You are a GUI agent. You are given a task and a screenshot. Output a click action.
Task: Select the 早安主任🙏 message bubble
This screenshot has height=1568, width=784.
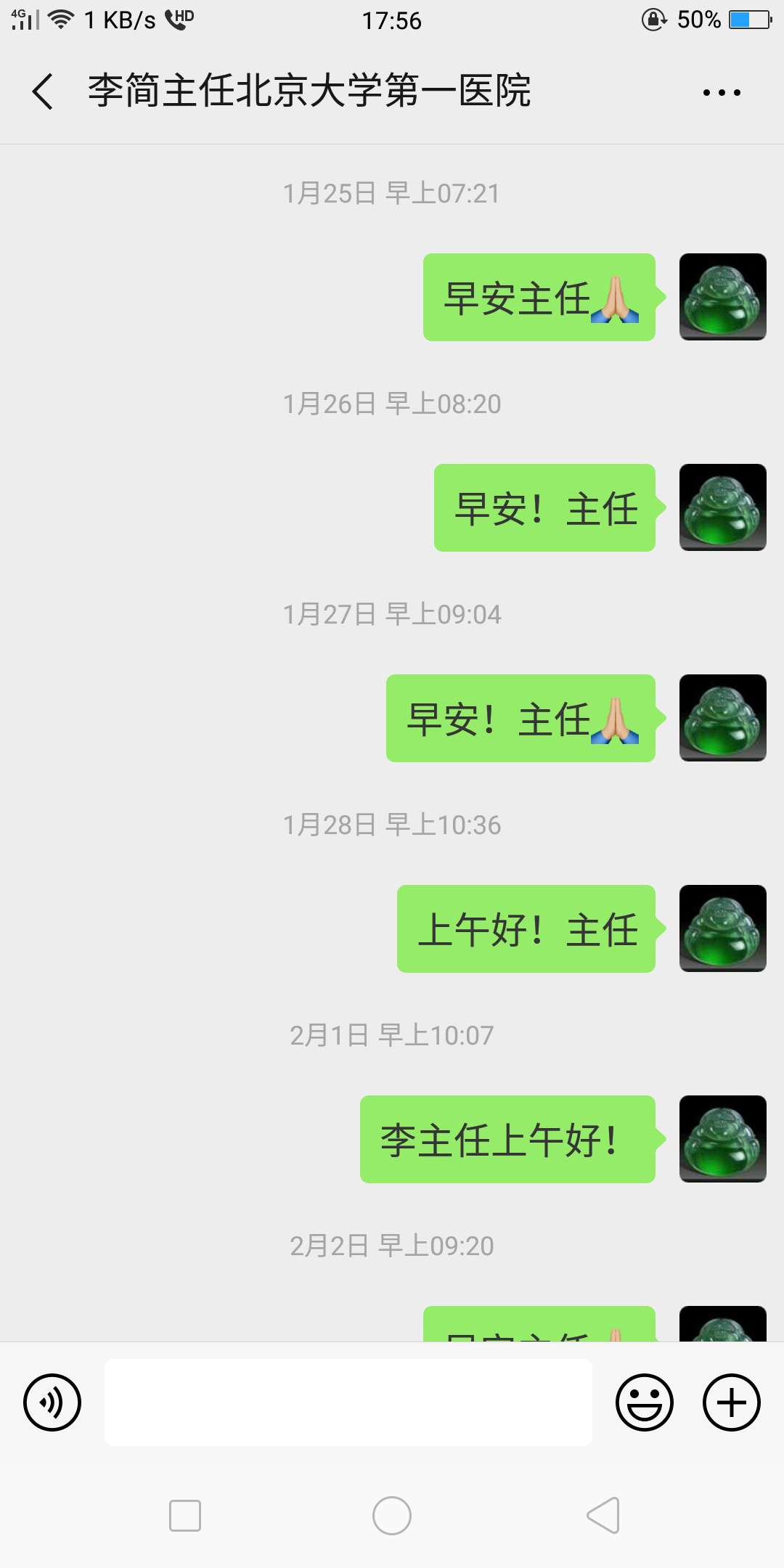[x=538, y=298]
